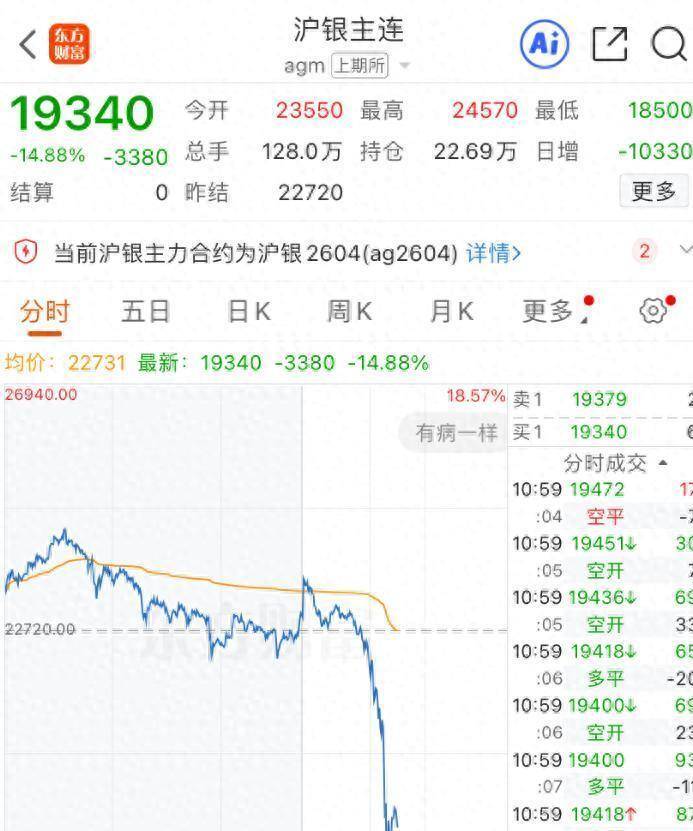Tap the 更多 button for more data
Image resolution: width=693 pixels, height=831 pixels.
tap(653, 191)
